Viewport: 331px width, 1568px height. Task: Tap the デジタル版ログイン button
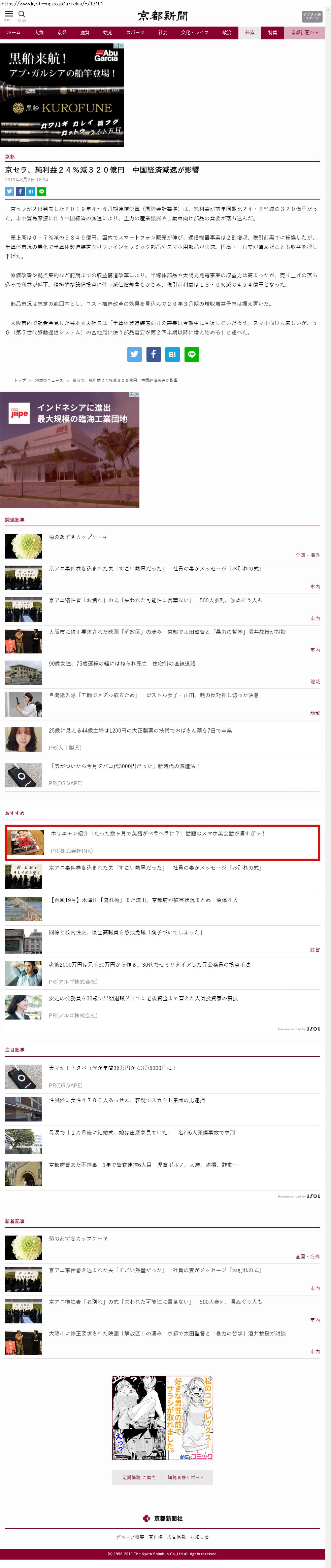click(x=311, y=16)
